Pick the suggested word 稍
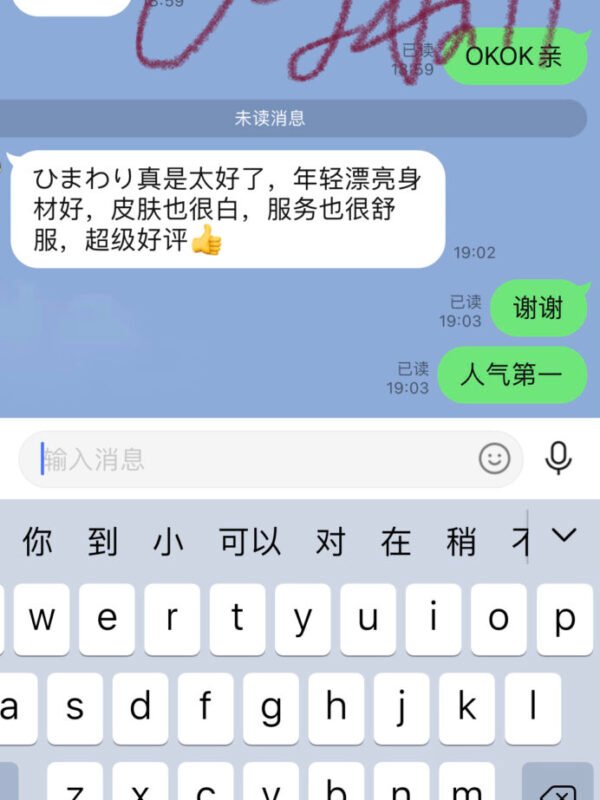The width and height of the screenshot is (600, 800). (x=461, y=541)
